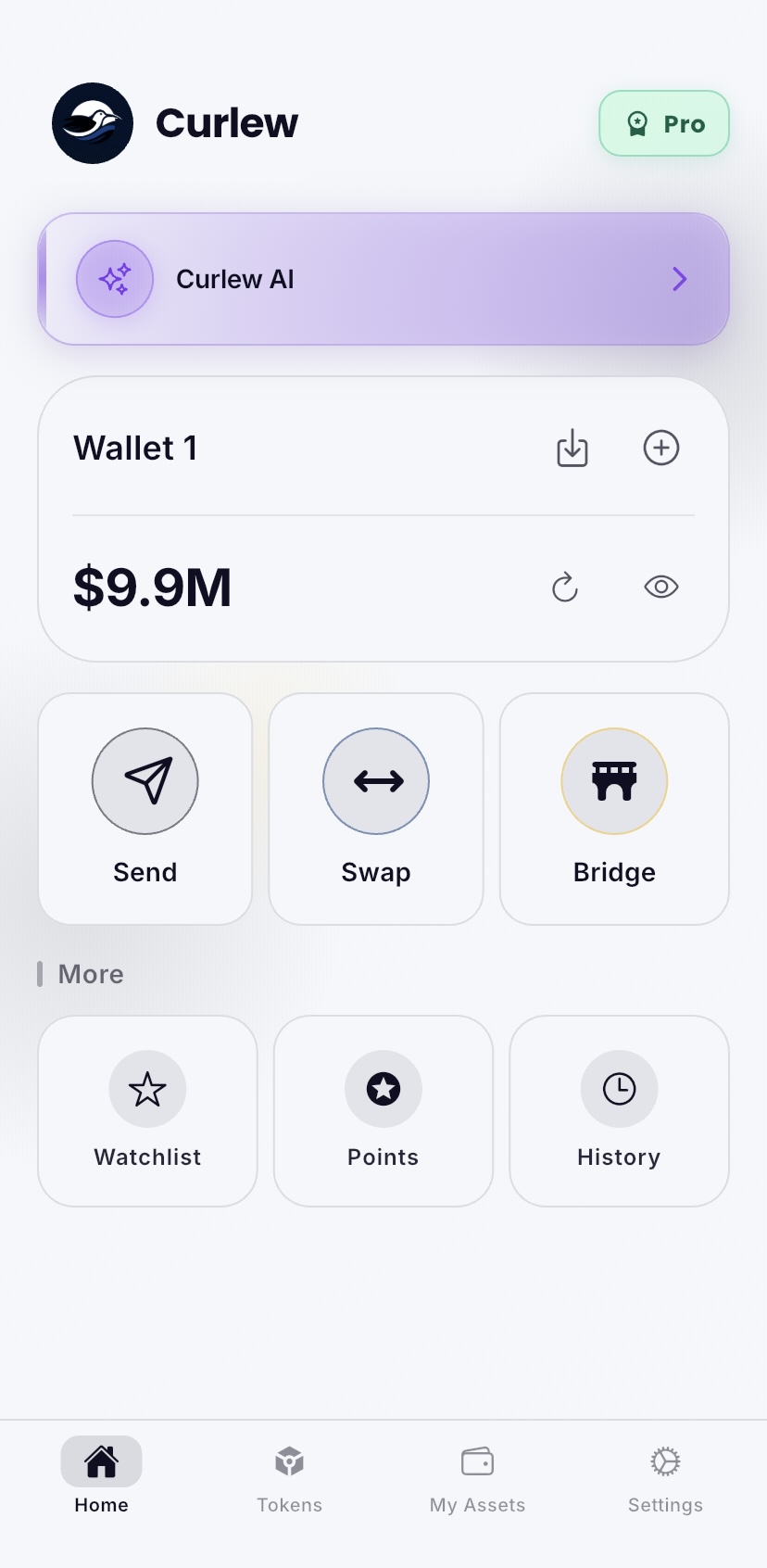Click the Watchlist star icon
Screen dimensions: 767x1568
(147, 1089)
